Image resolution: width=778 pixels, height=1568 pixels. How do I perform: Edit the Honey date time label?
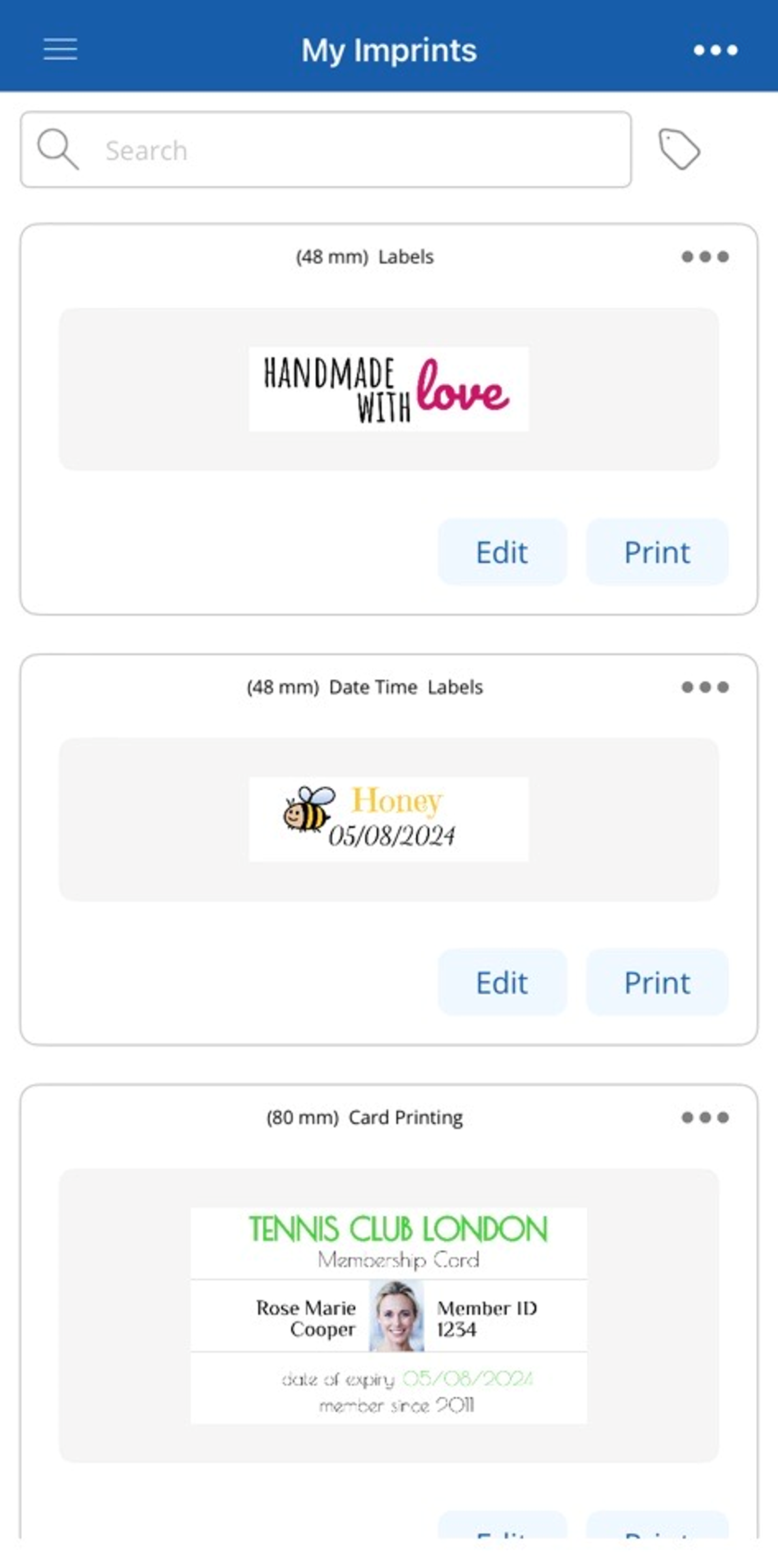[x=502, y=983]
